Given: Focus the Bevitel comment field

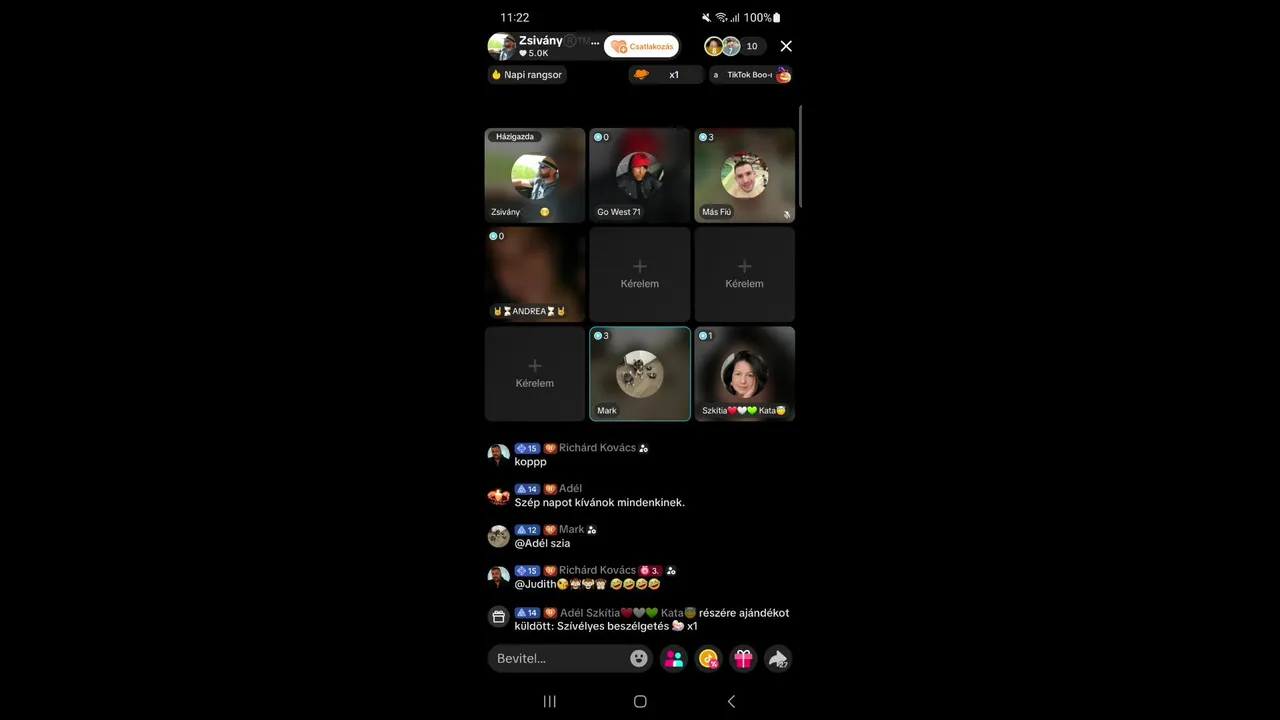Looking at the screenshot, I should [x=555, y=658].
